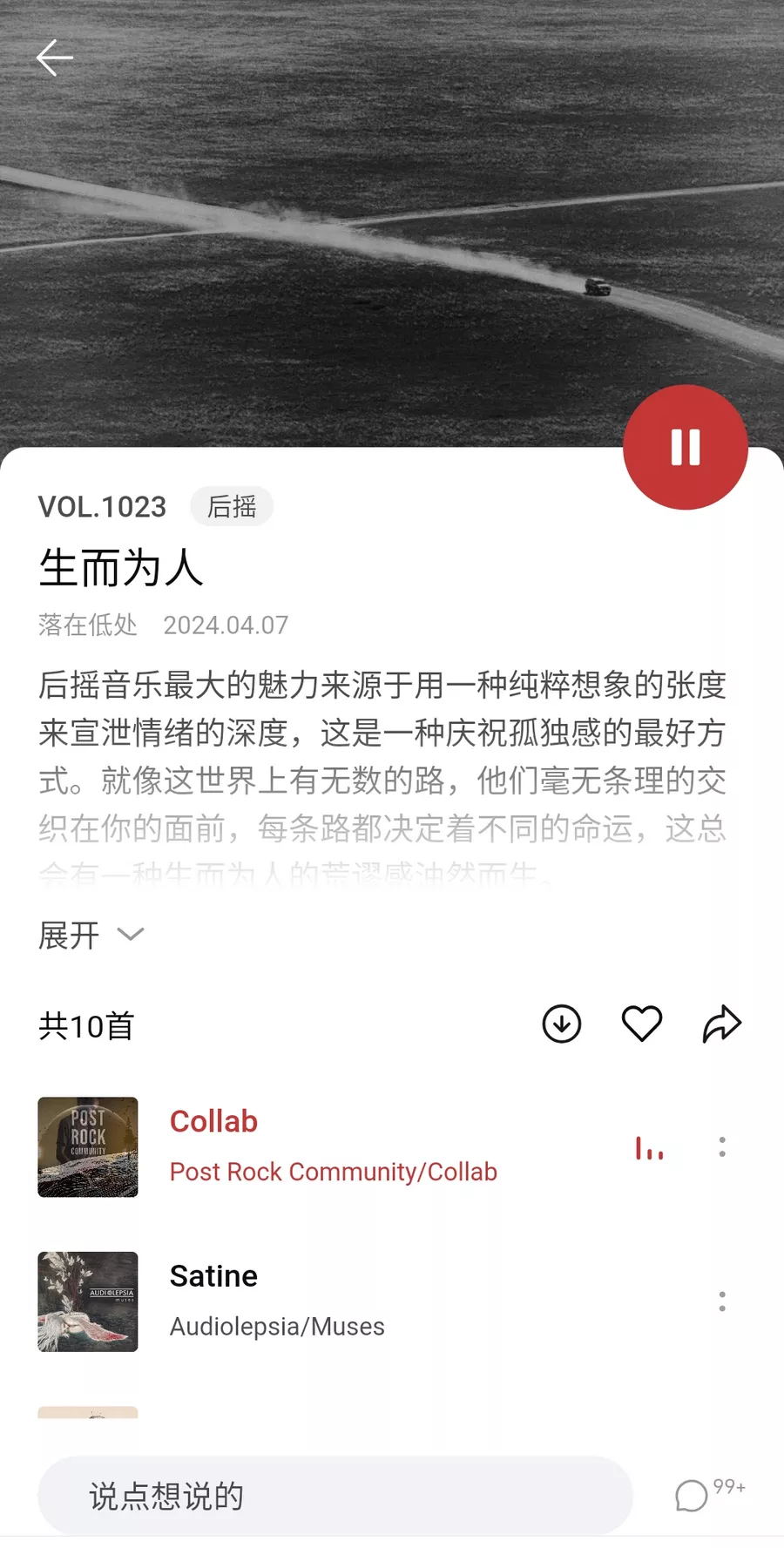Select VOL.1023 label
Image resolution: width=784 pixels, height=1548 pixels.
[x=101, y=506]
